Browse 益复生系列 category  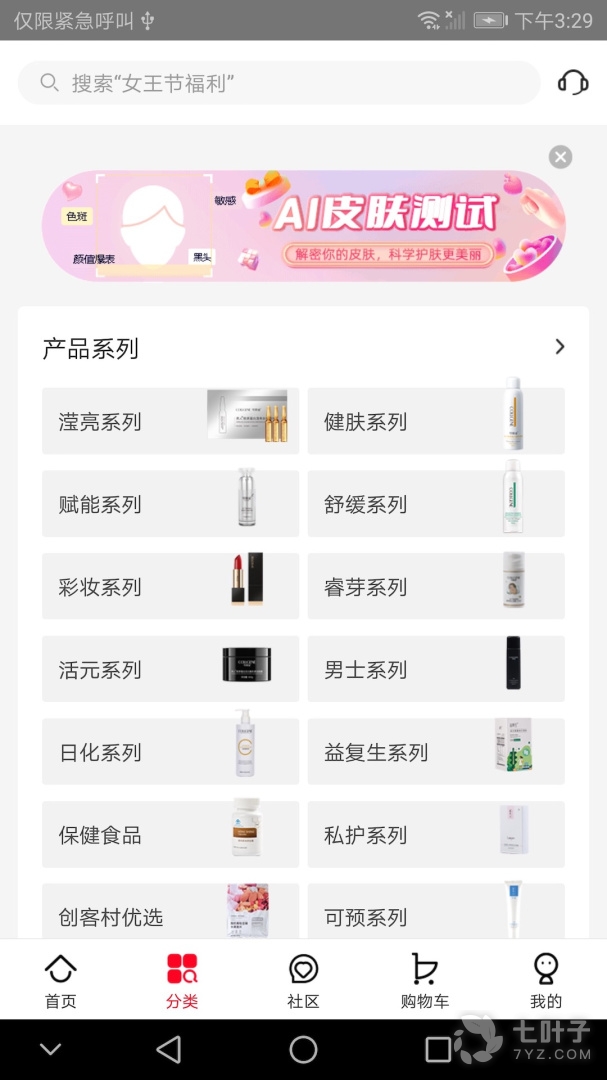tap(435, 751)
